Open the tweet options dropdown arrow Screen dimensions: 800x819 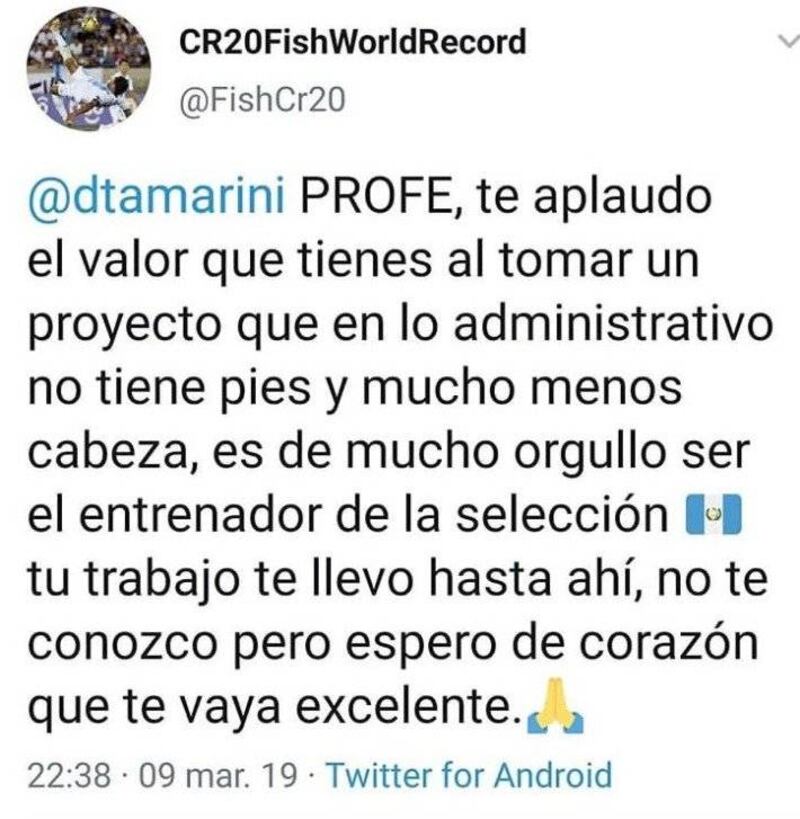pyautogui.click(x=788, y=42)
